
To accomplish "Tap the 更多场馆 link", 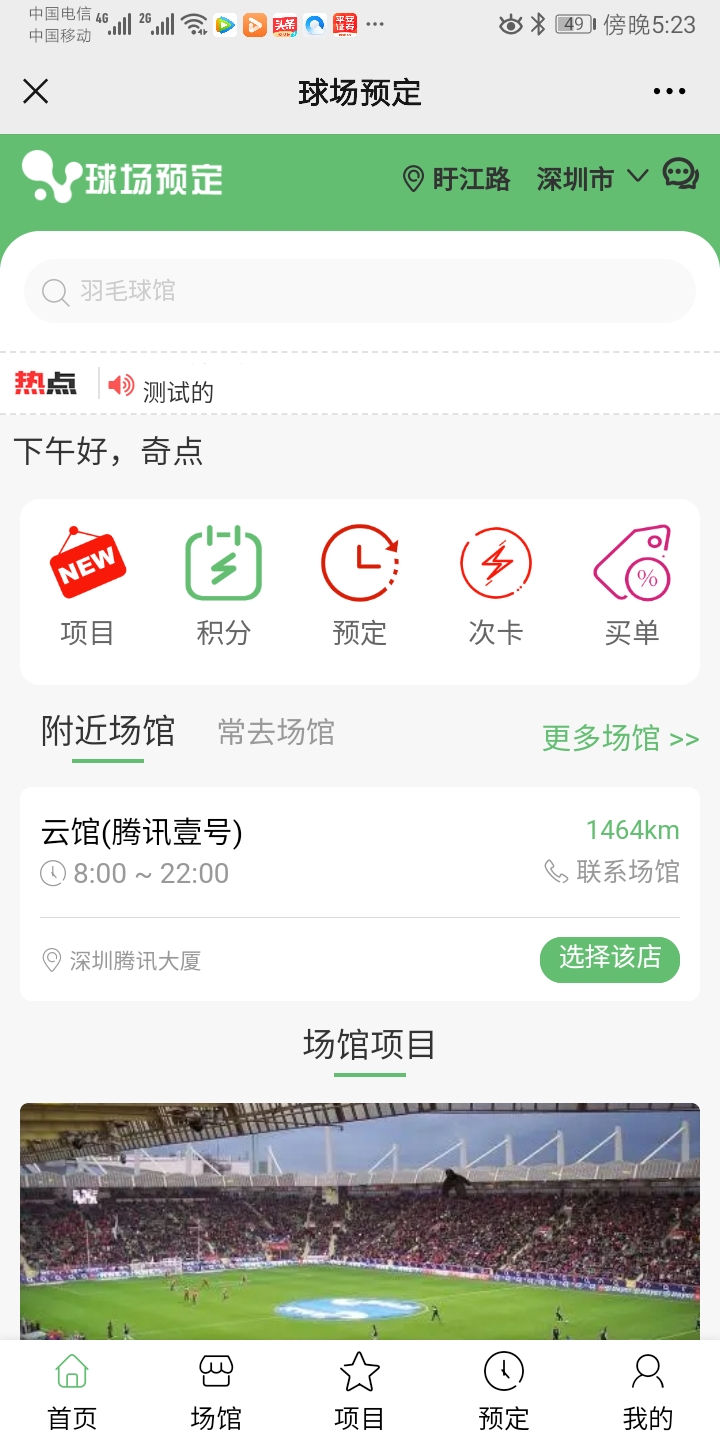I will pyautogui.click(x=619, y=738).
